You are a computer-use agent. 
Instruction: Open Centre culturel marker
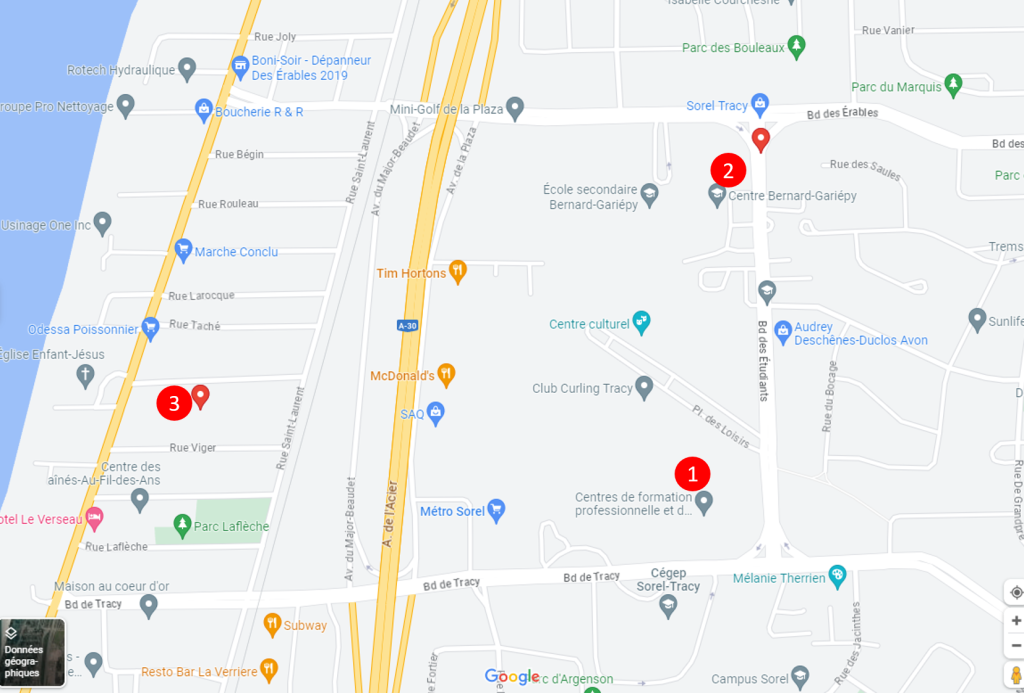click(x=642, y=322)
